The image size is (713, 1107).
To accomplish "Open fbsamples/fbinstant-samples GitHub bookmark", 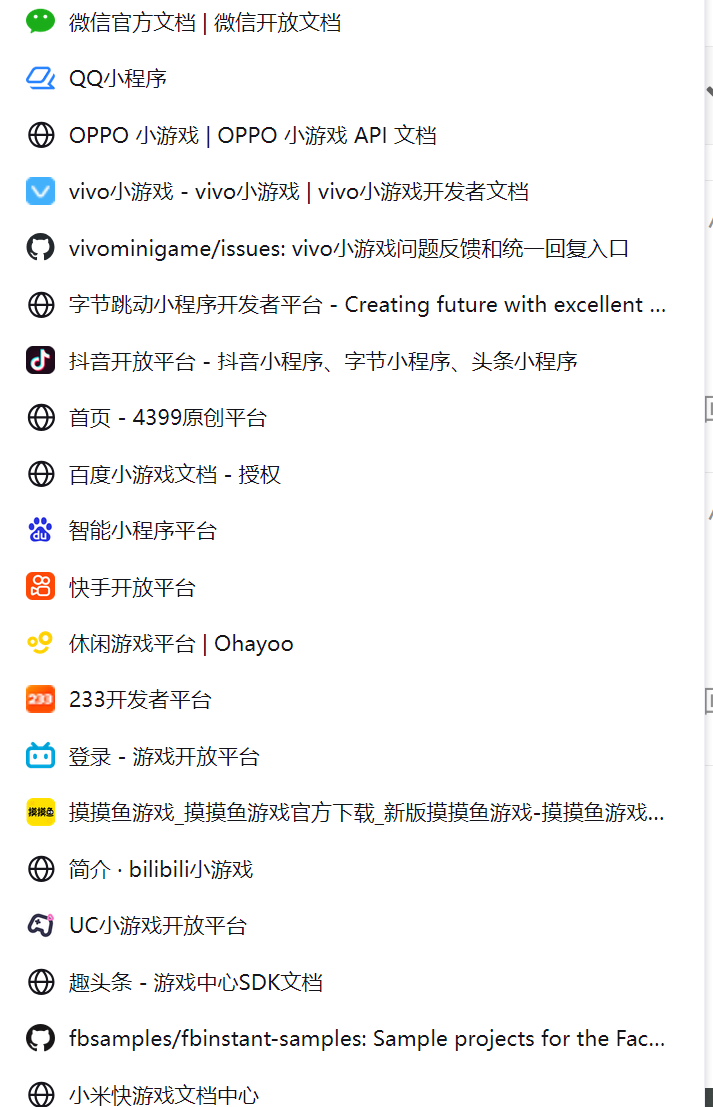I will point(366,1038).
